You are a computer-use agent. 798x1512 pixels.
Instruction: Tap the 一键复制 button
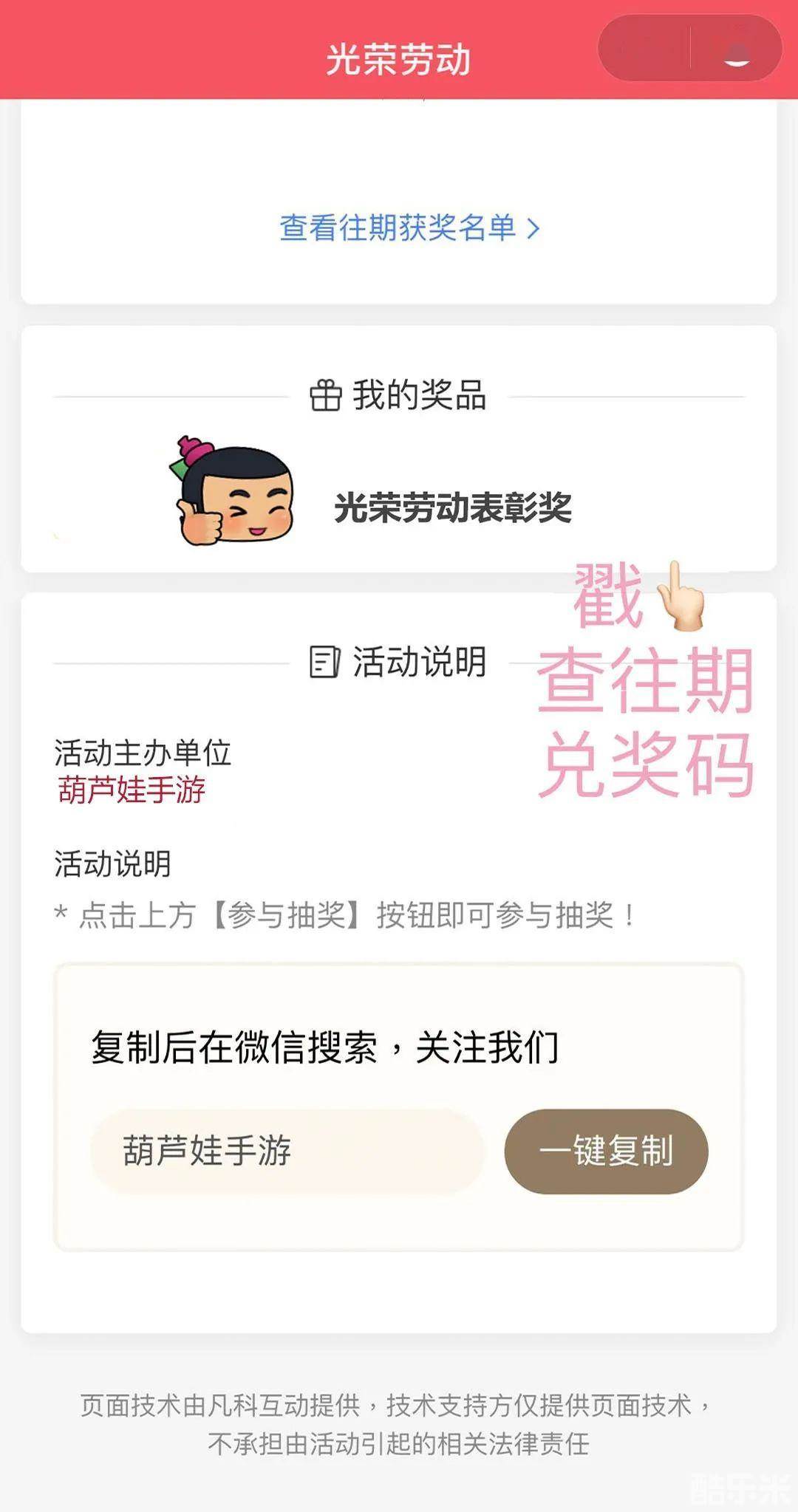(x=606, y=1151)
